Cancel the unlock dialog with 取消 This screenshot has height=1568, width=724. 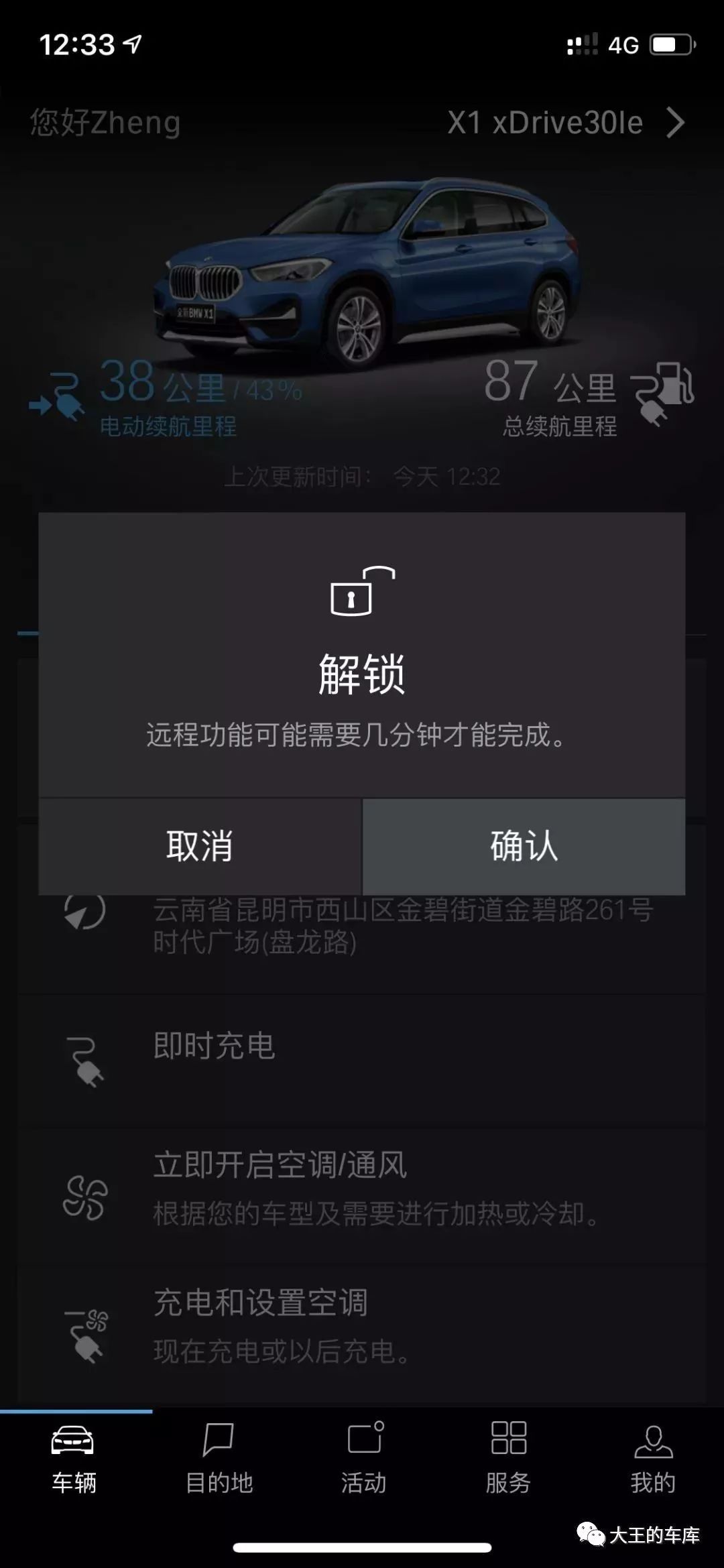pyautogui.click(x=200, y=846)
